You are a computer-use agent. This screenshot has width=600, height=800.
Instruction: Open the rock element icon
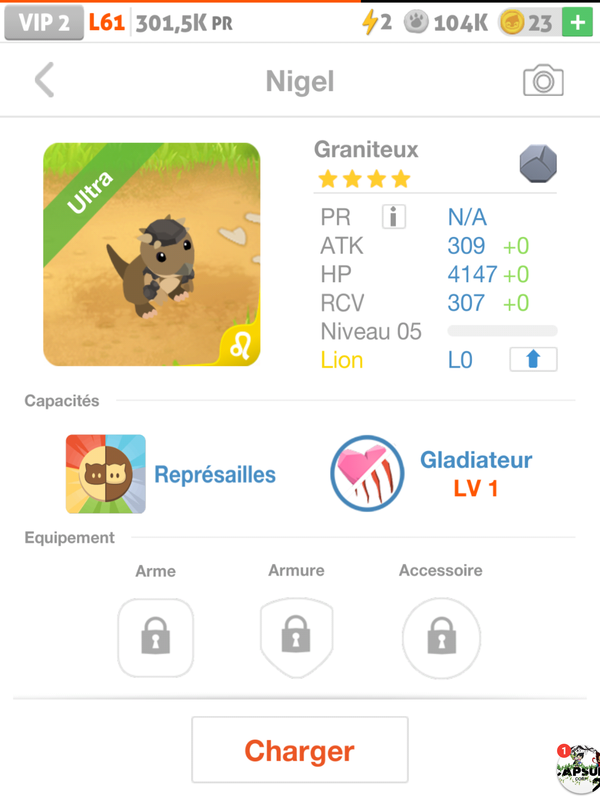point(538,162)
